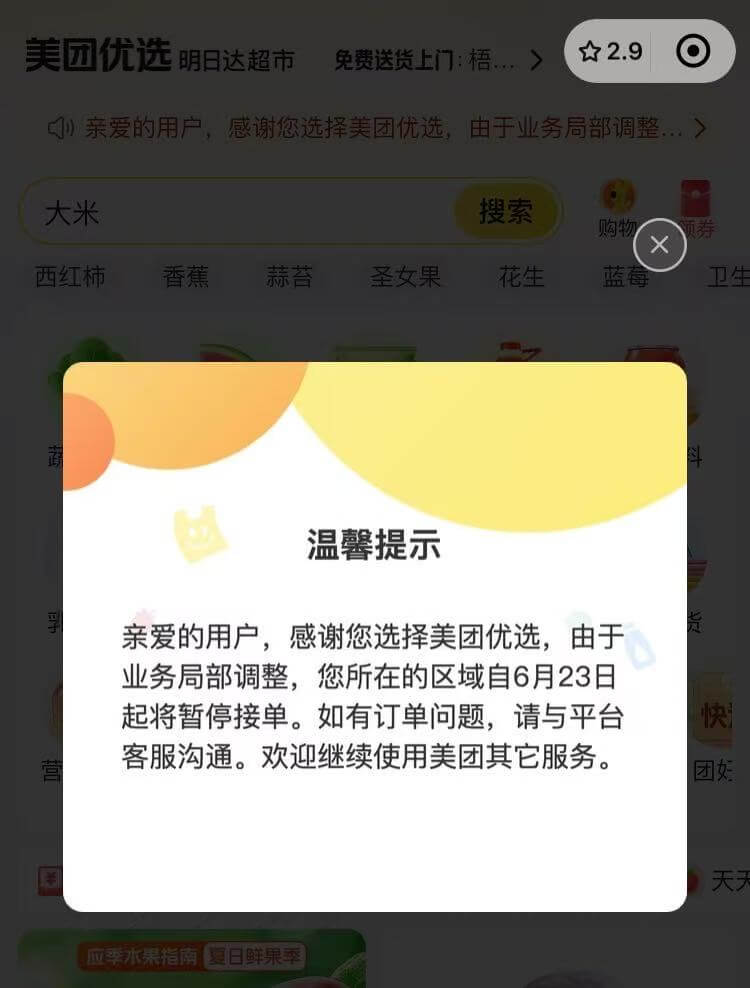Expand the full announcement via its chevron
Viewport: 750px width, 988px height.
pyautogui.click(x=700, y=128)
